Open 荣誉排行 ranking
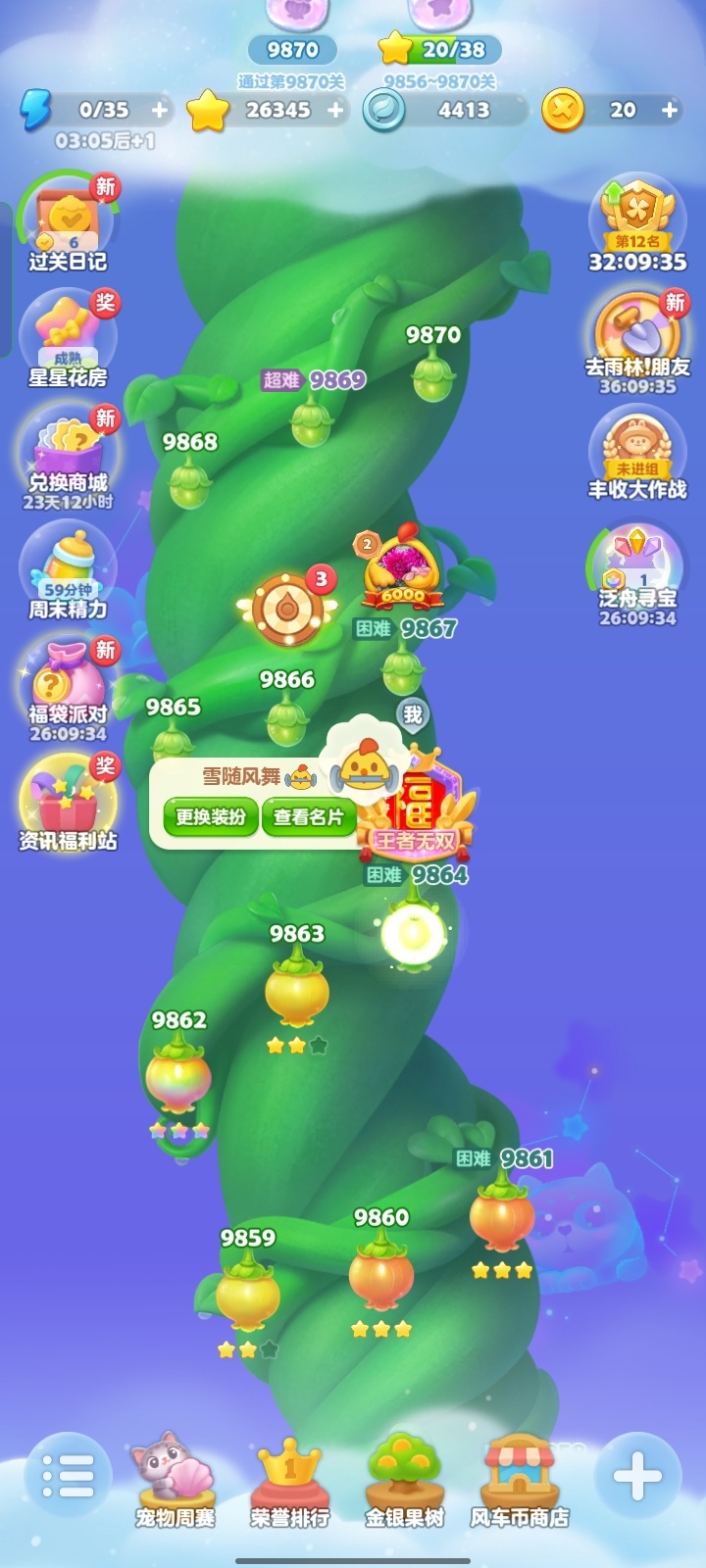 point(289,1480)
